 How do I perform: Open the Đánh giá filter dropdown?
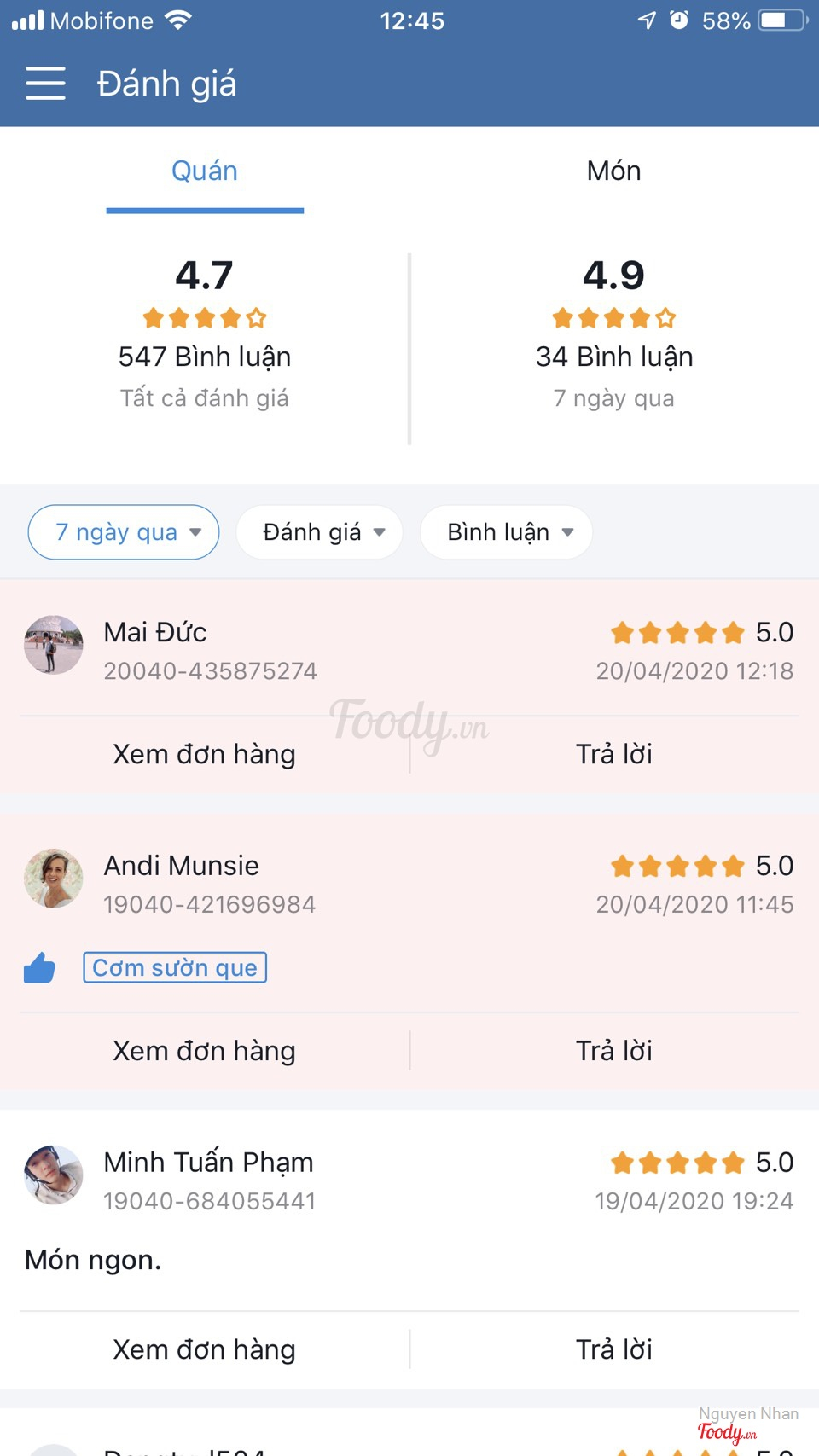click(x=320, y=532)
